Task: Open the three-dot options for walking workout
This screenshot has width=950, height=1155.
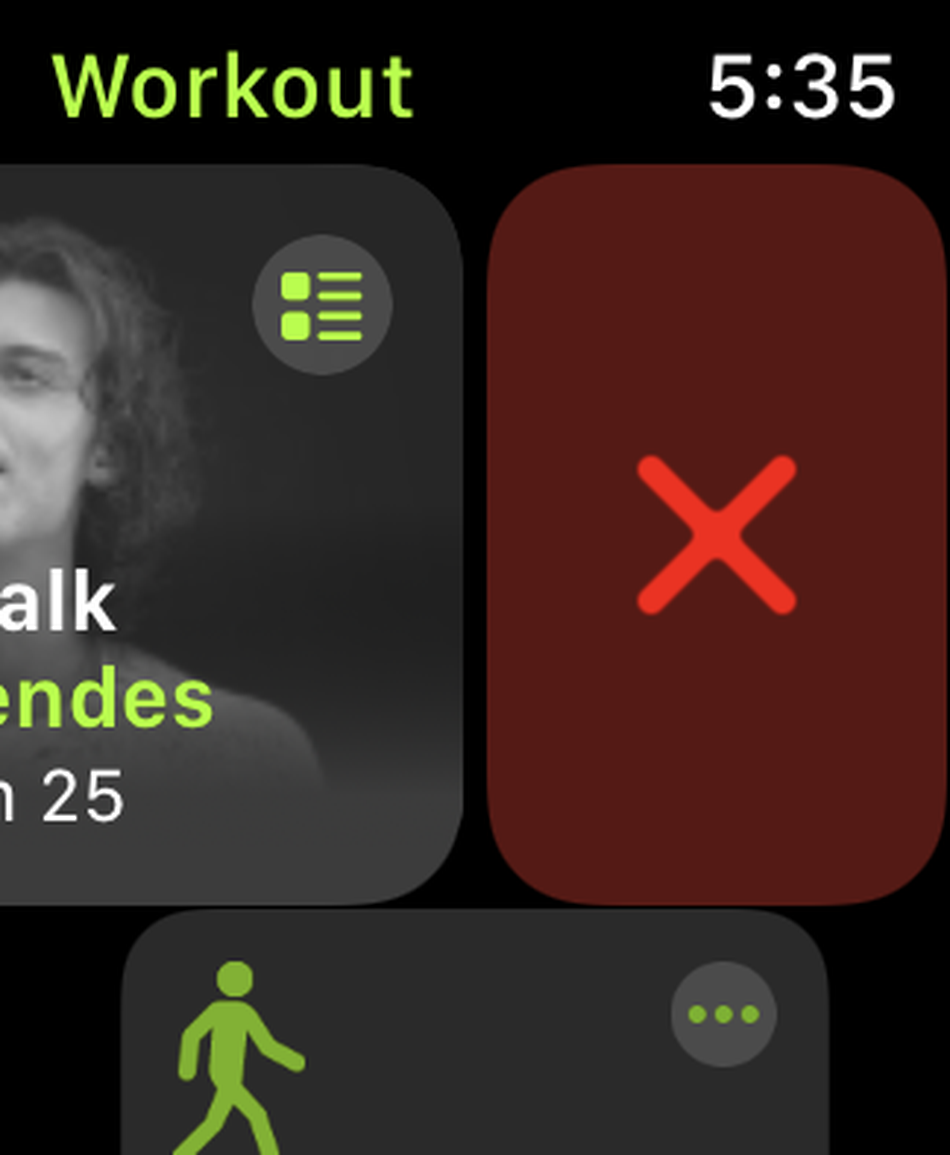Action: tap(723, 1014)
